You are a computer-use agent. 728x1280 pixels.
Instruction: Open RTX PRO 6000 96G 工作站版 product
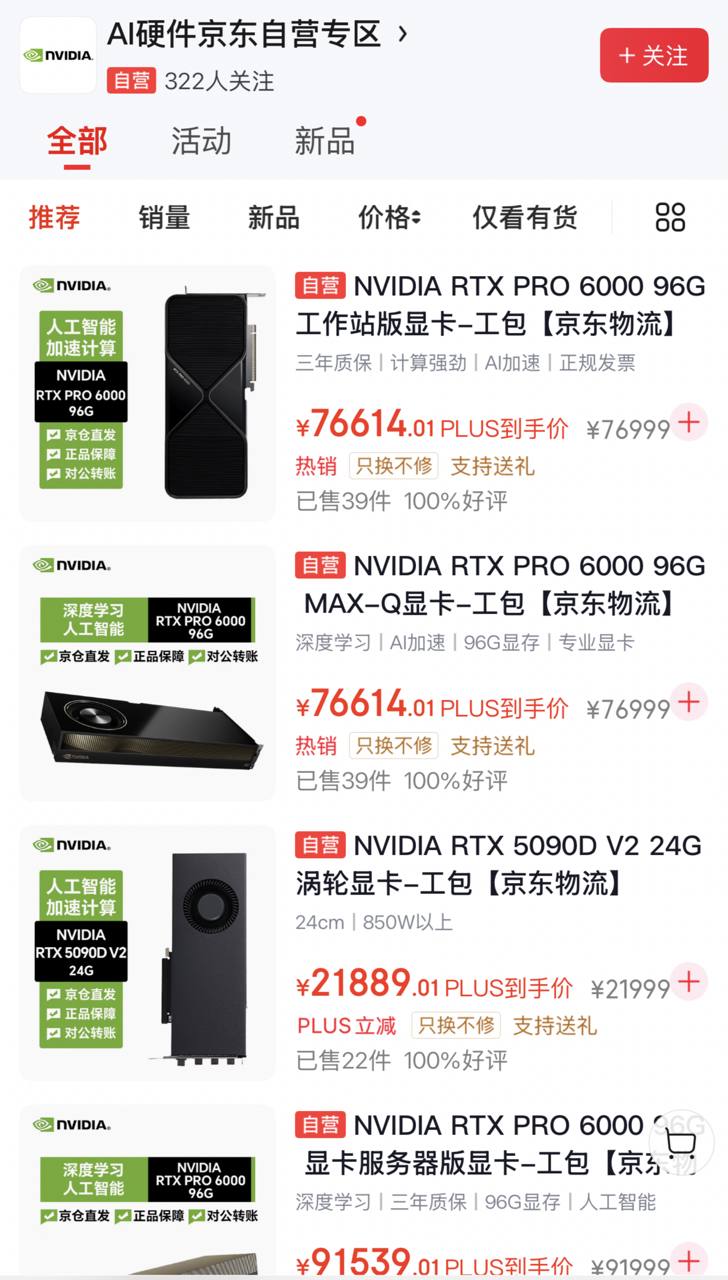(500, 305)
